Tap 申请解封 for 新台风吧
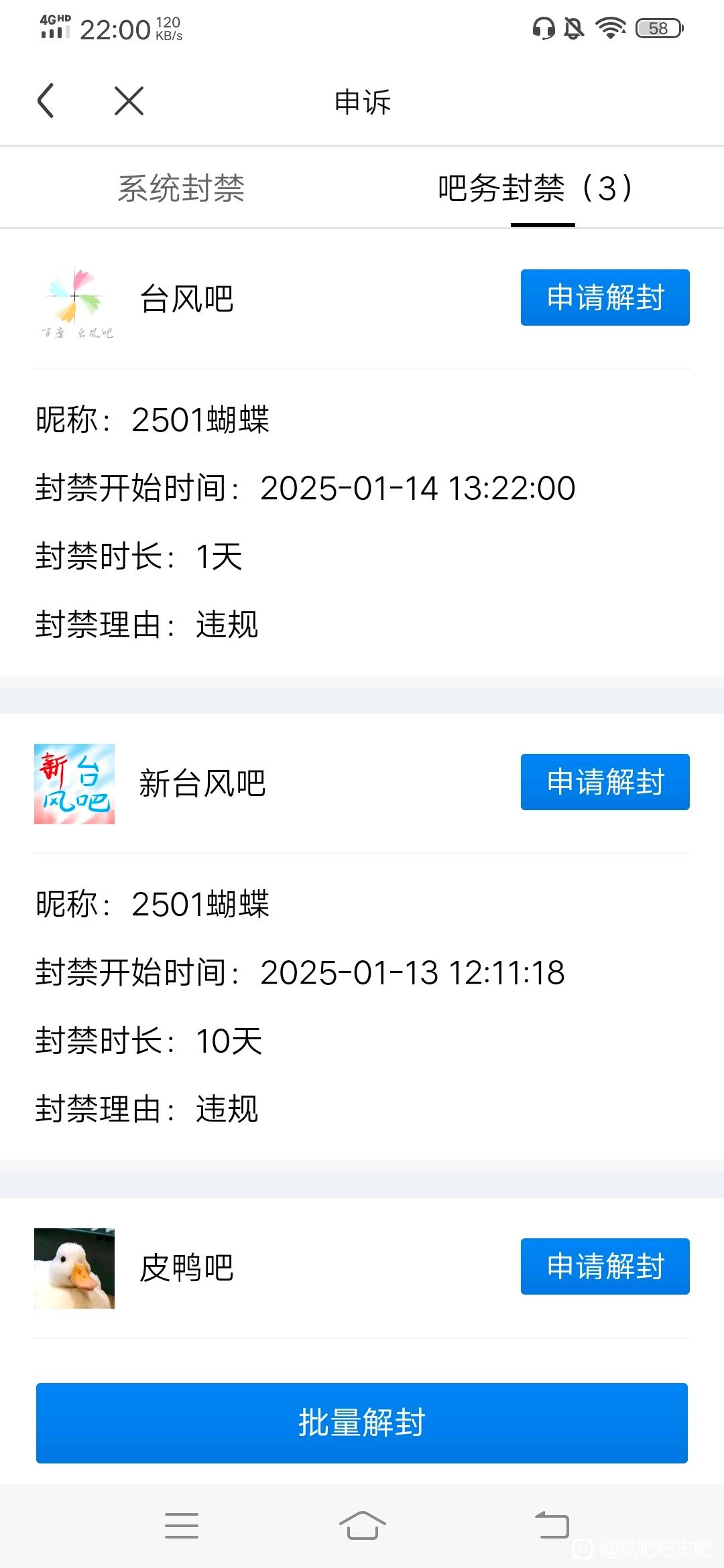 605,782
